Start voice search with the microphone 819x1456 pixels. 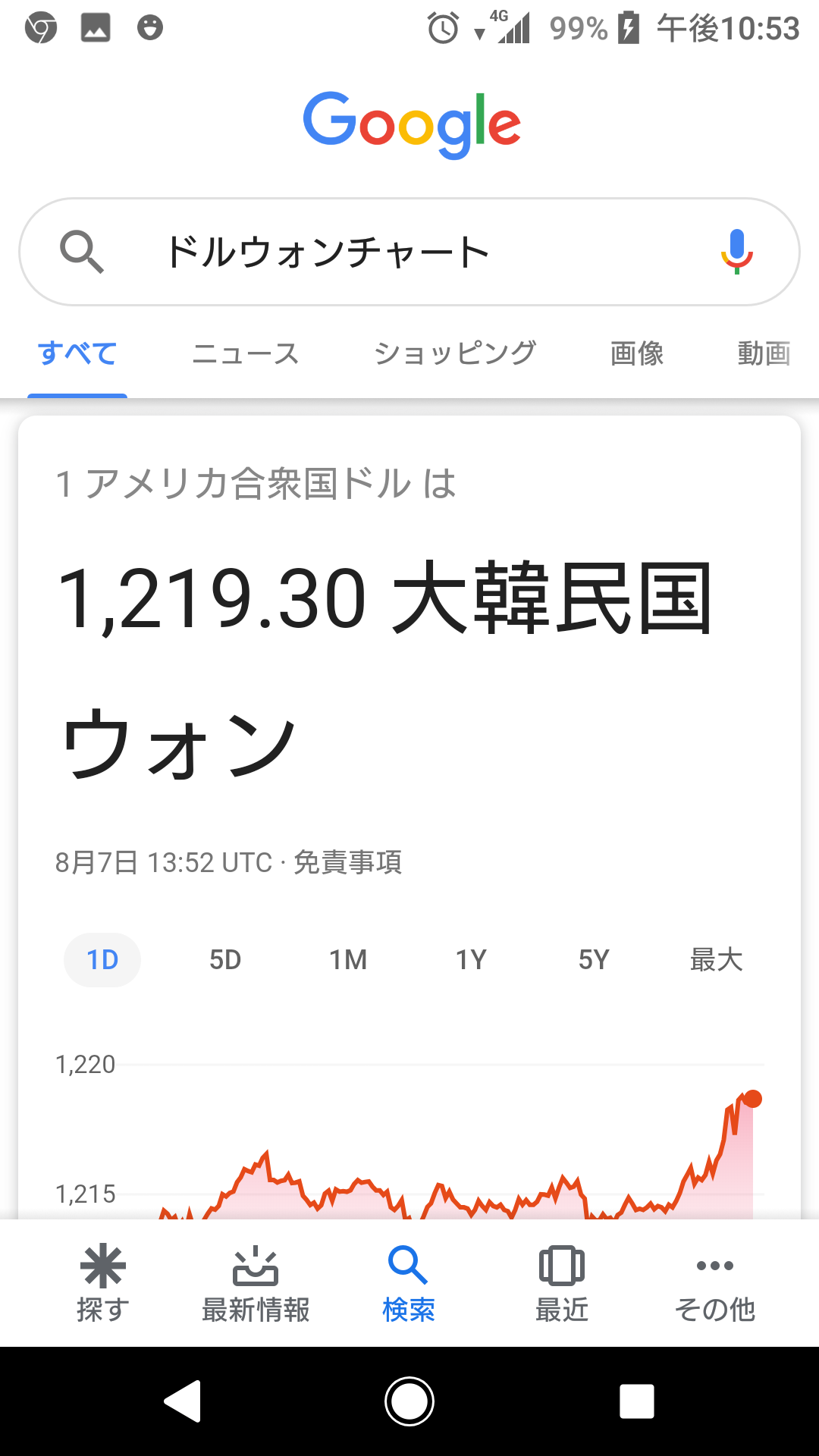736,251
